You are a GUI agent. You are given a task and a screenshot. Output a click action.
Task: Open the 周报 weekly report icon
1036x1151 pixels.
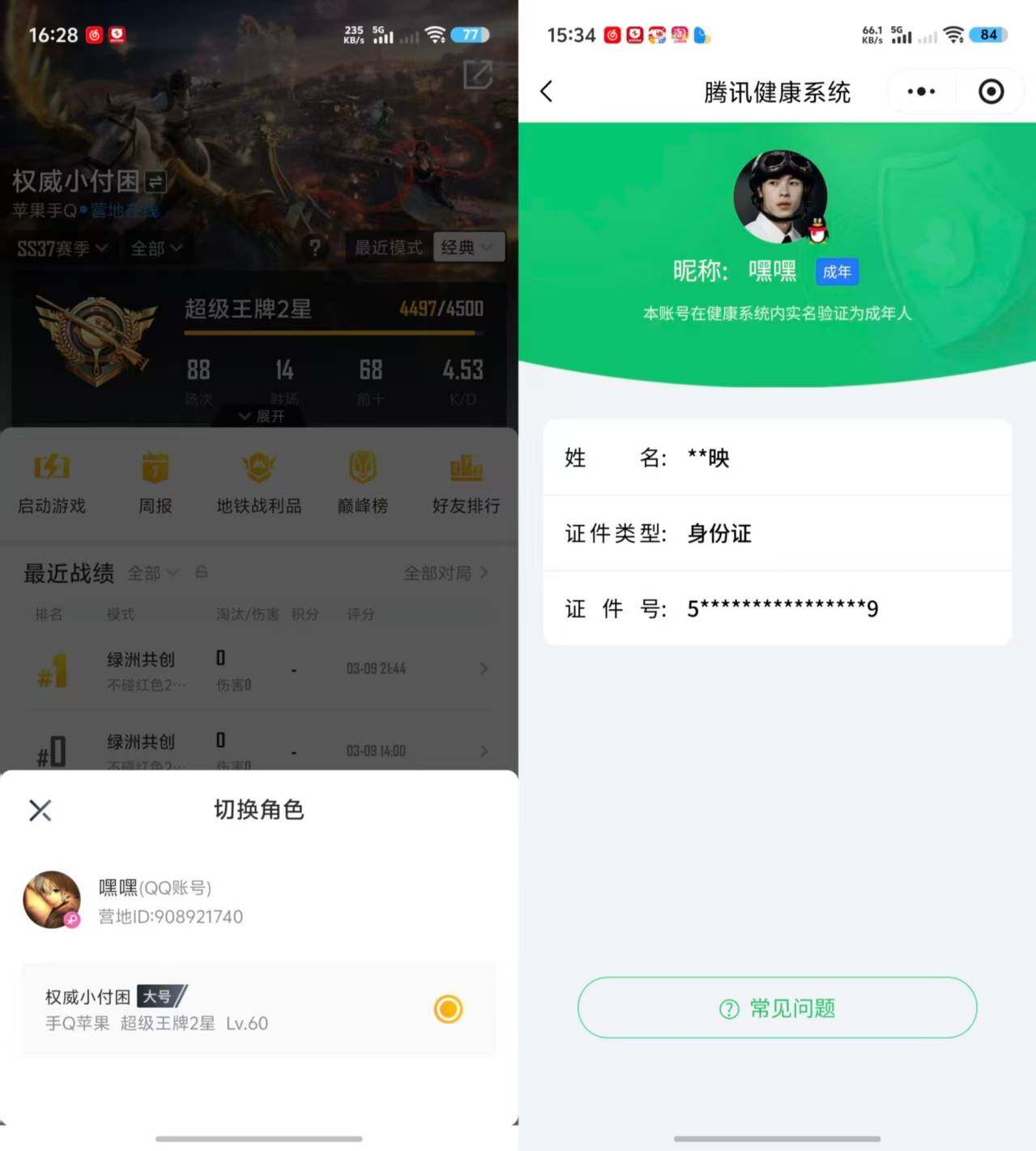tap(155, 482)
